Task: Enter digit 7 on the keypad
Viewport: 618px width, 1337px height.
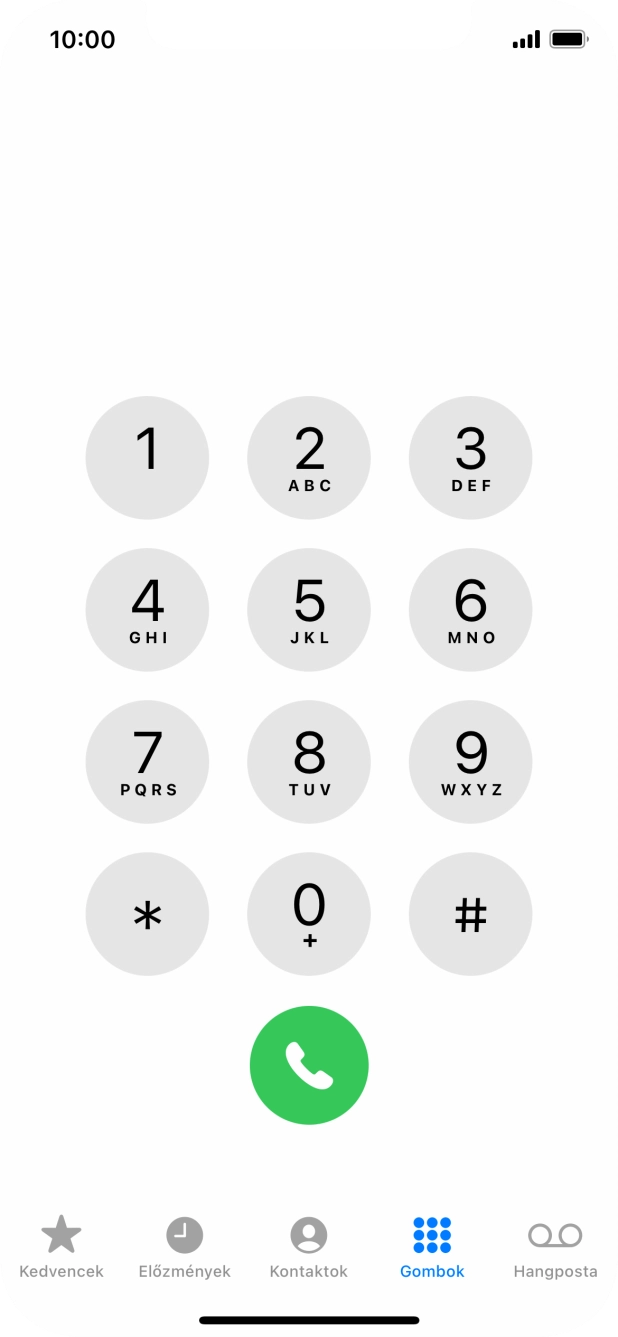Action: tap(147, 762)
